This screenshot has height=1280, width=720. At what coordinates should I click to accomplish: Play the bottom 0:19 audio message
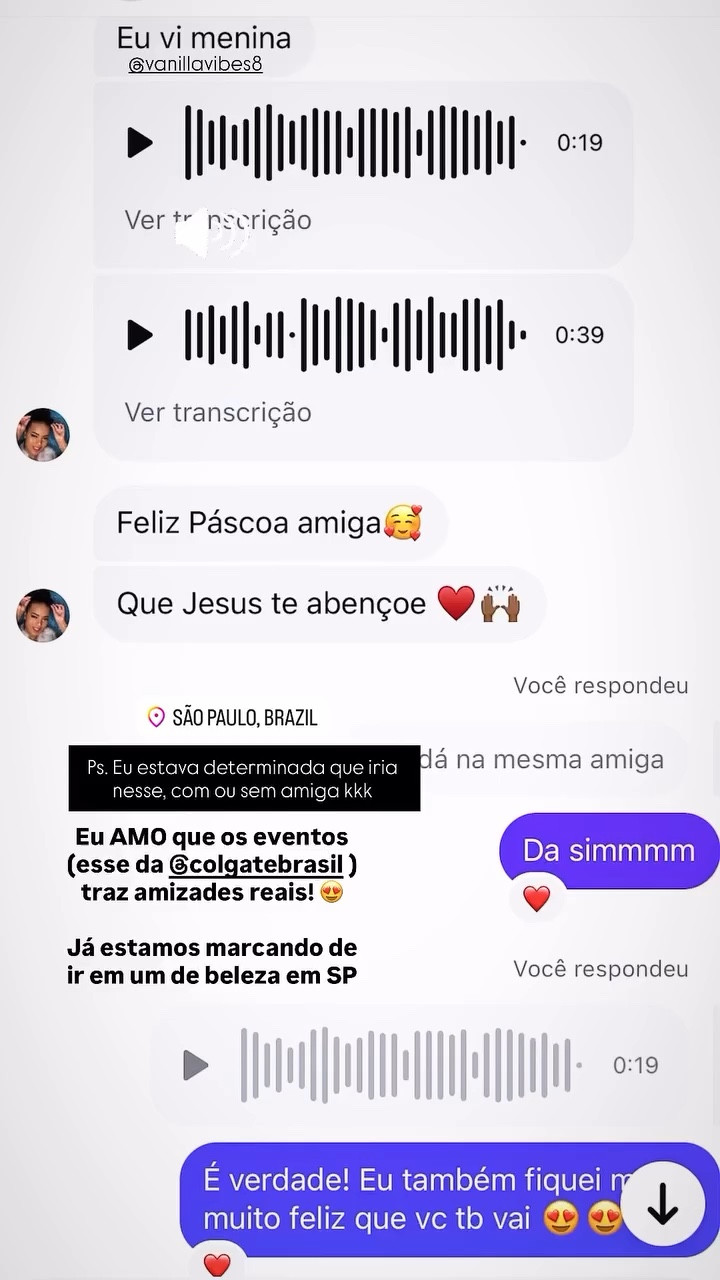click(x=196, y=1065)
